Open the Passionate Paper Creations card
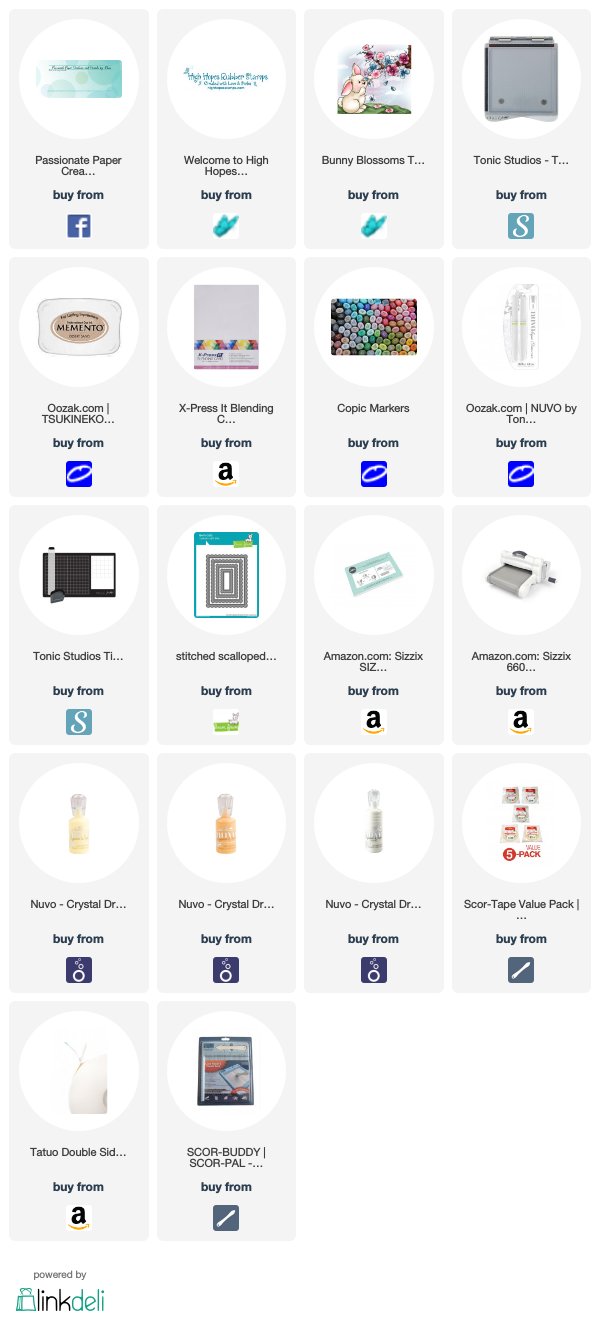Viewport: 600px width, 1321px height. 79,129
